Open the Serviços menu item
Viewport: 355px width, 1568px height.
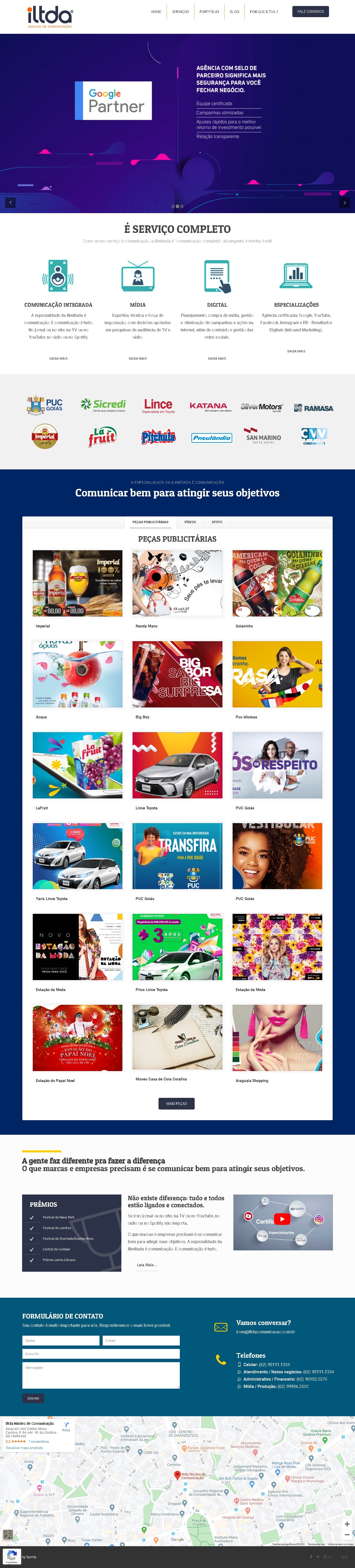click(x=180, y=11)
